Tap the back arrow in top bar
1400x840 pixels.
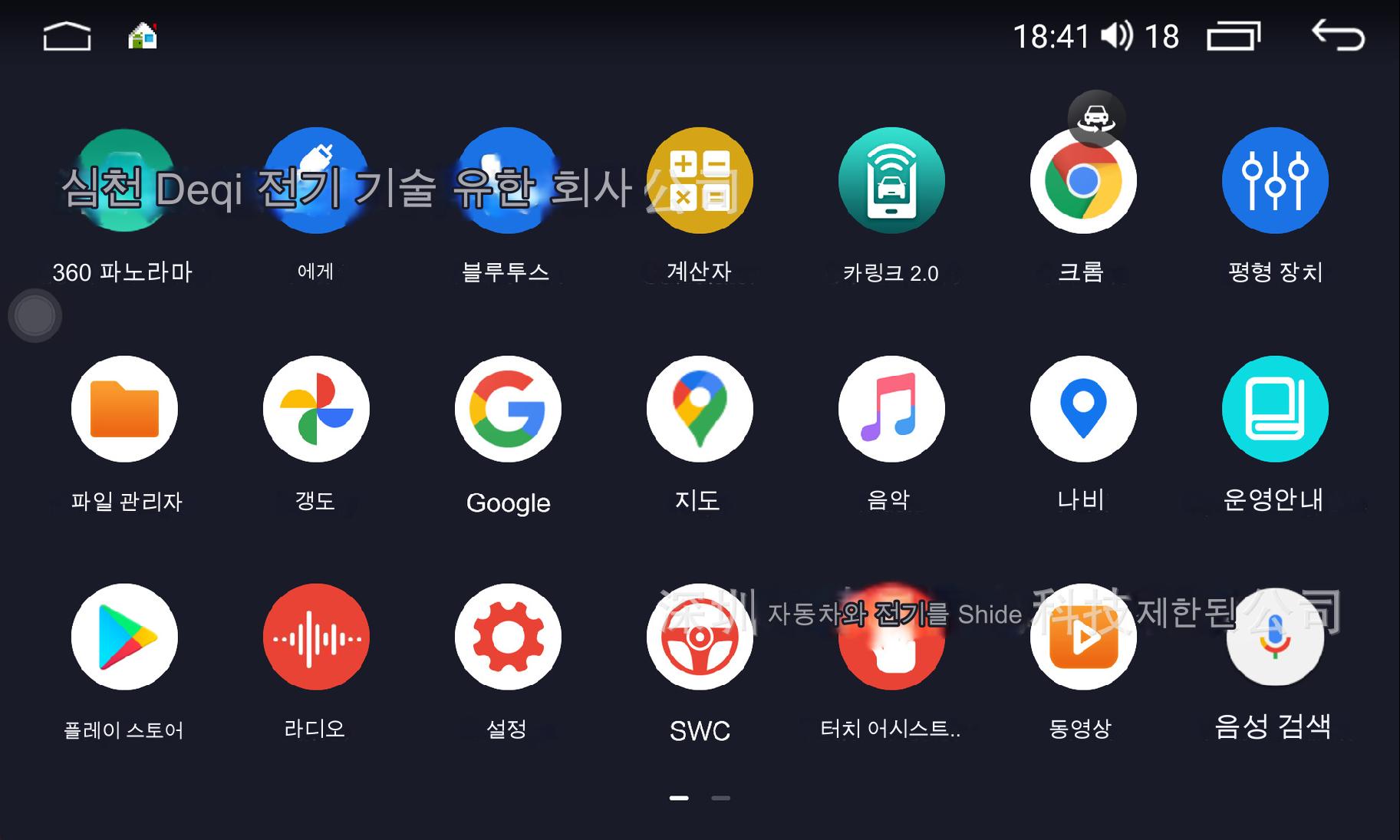pos(1338,35)
